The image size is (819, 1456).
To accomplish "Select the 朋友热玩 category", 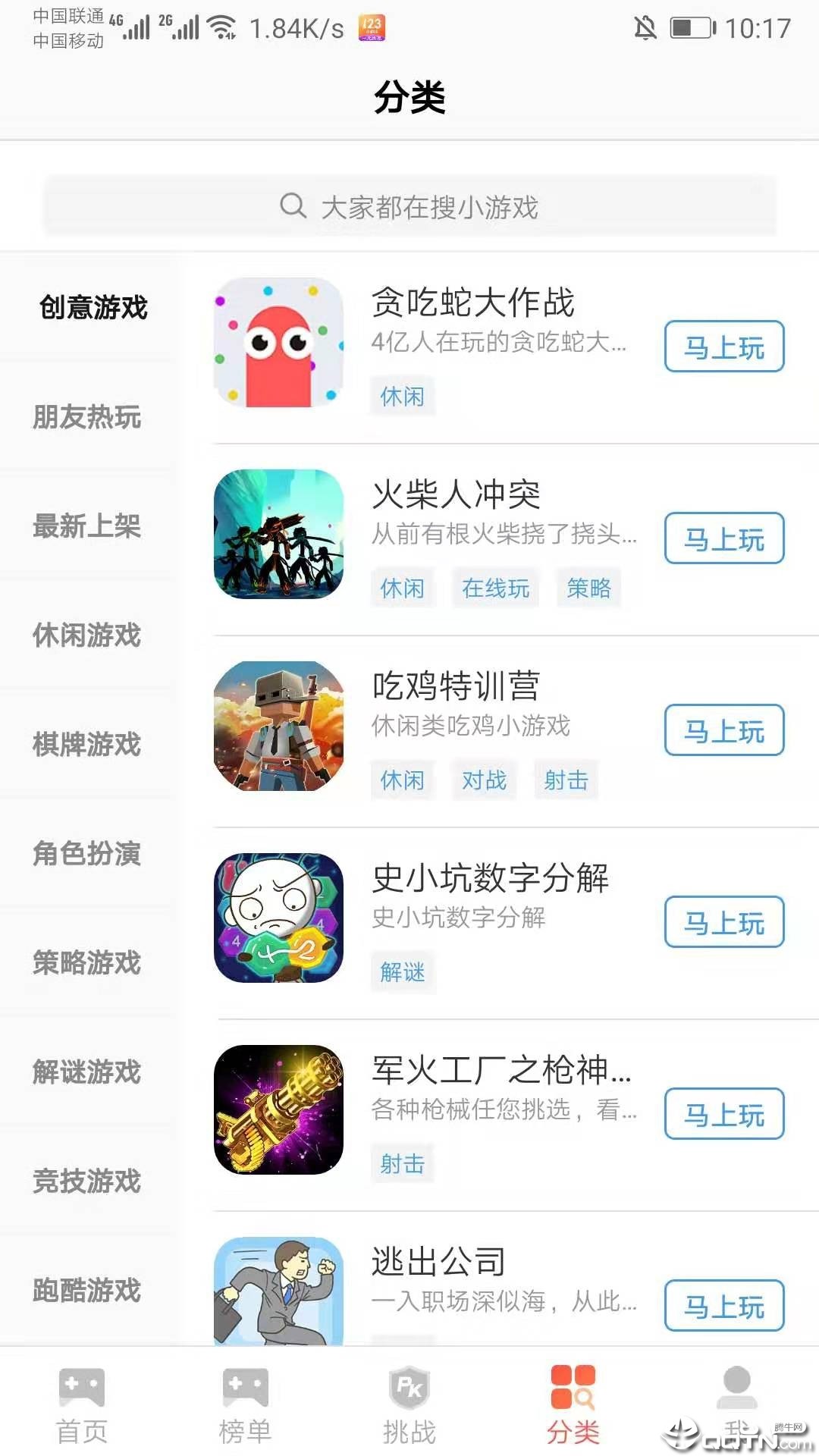I will (x=87, y=417).
